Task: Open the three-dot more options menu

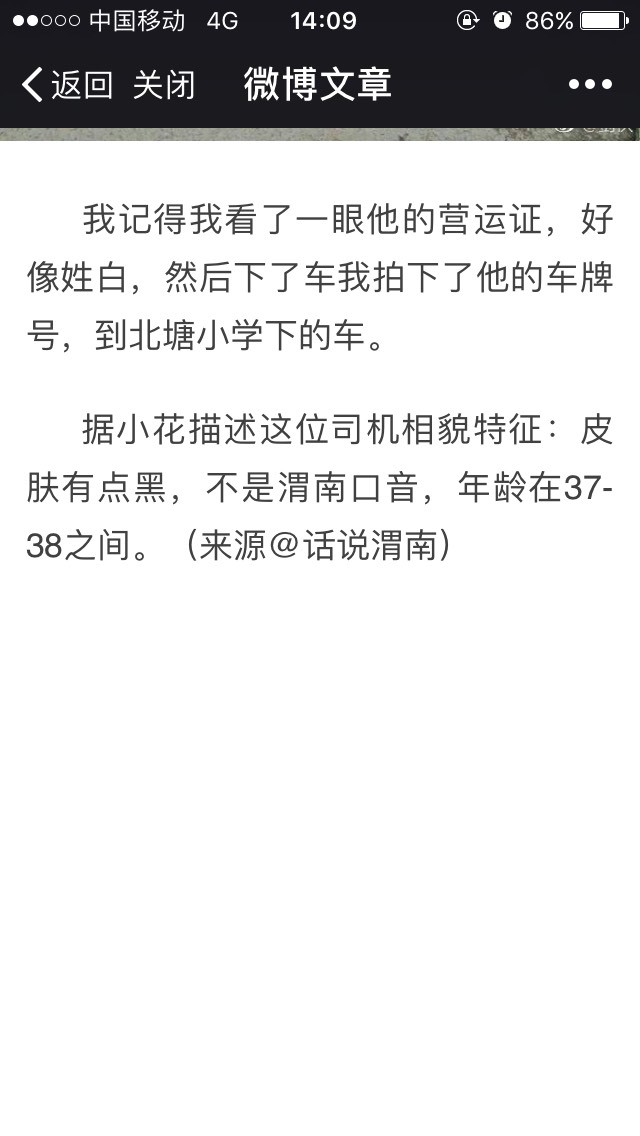Action: pyautogui.click(x=590, y=86)
